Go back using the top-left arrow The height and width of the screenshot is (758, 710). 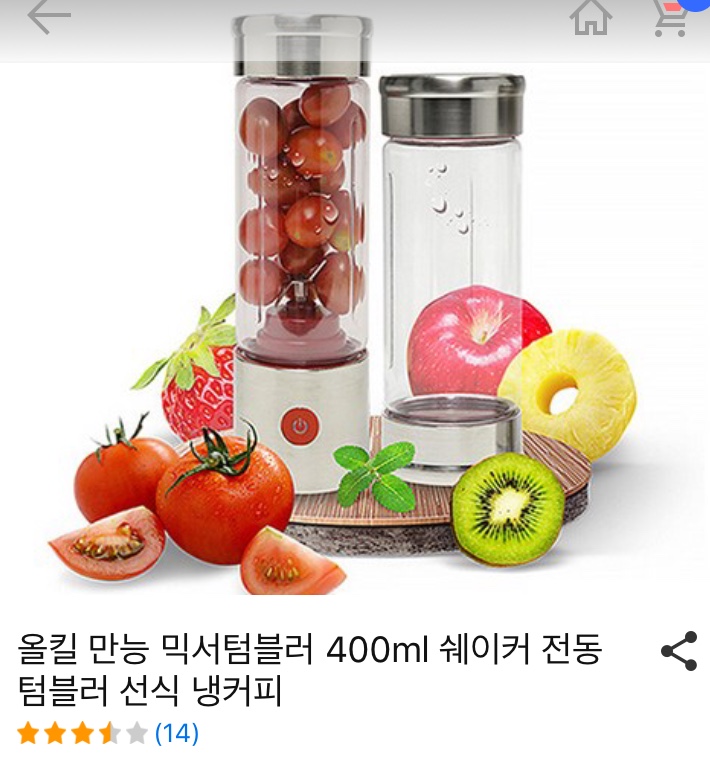[49, 17]
